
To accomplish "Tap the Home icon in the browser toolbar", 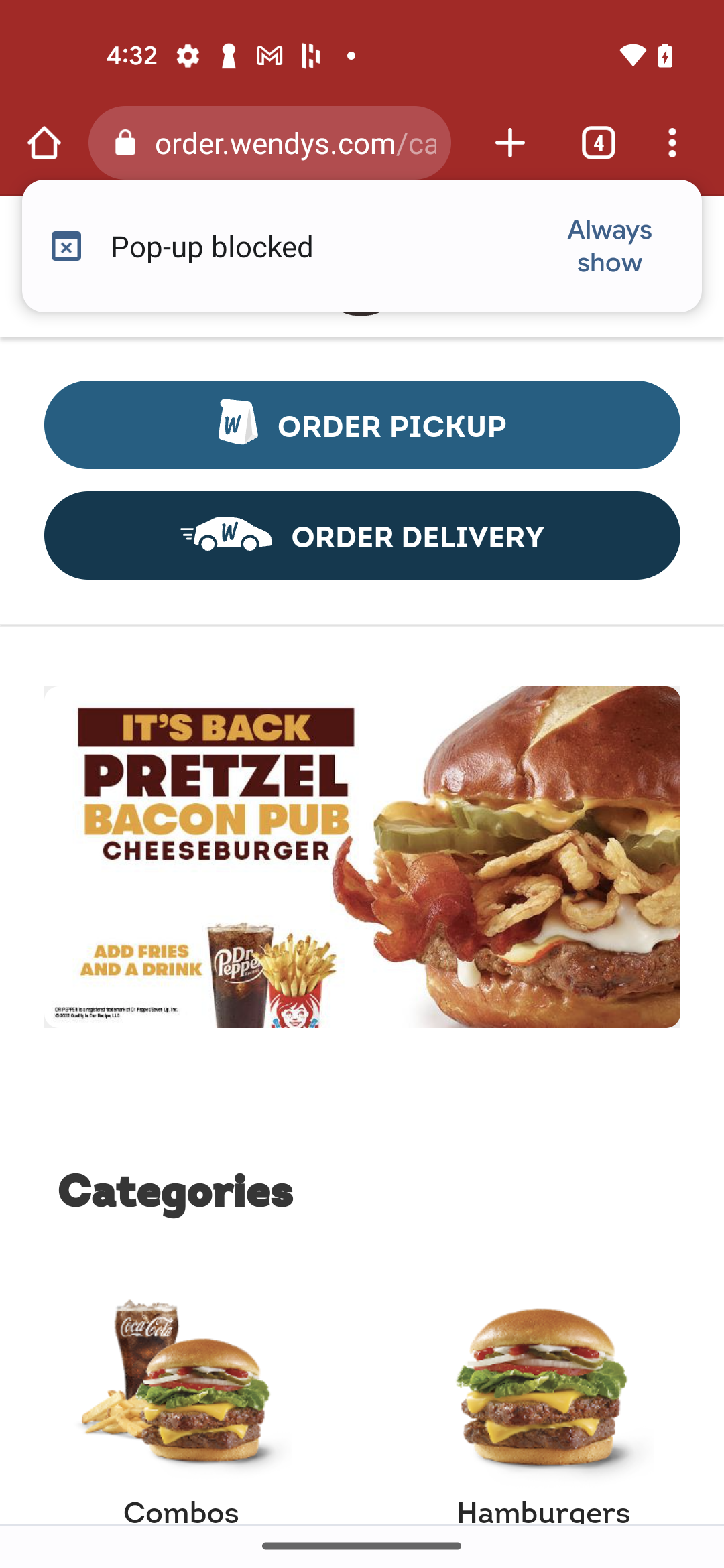I will tap(44, 142).
